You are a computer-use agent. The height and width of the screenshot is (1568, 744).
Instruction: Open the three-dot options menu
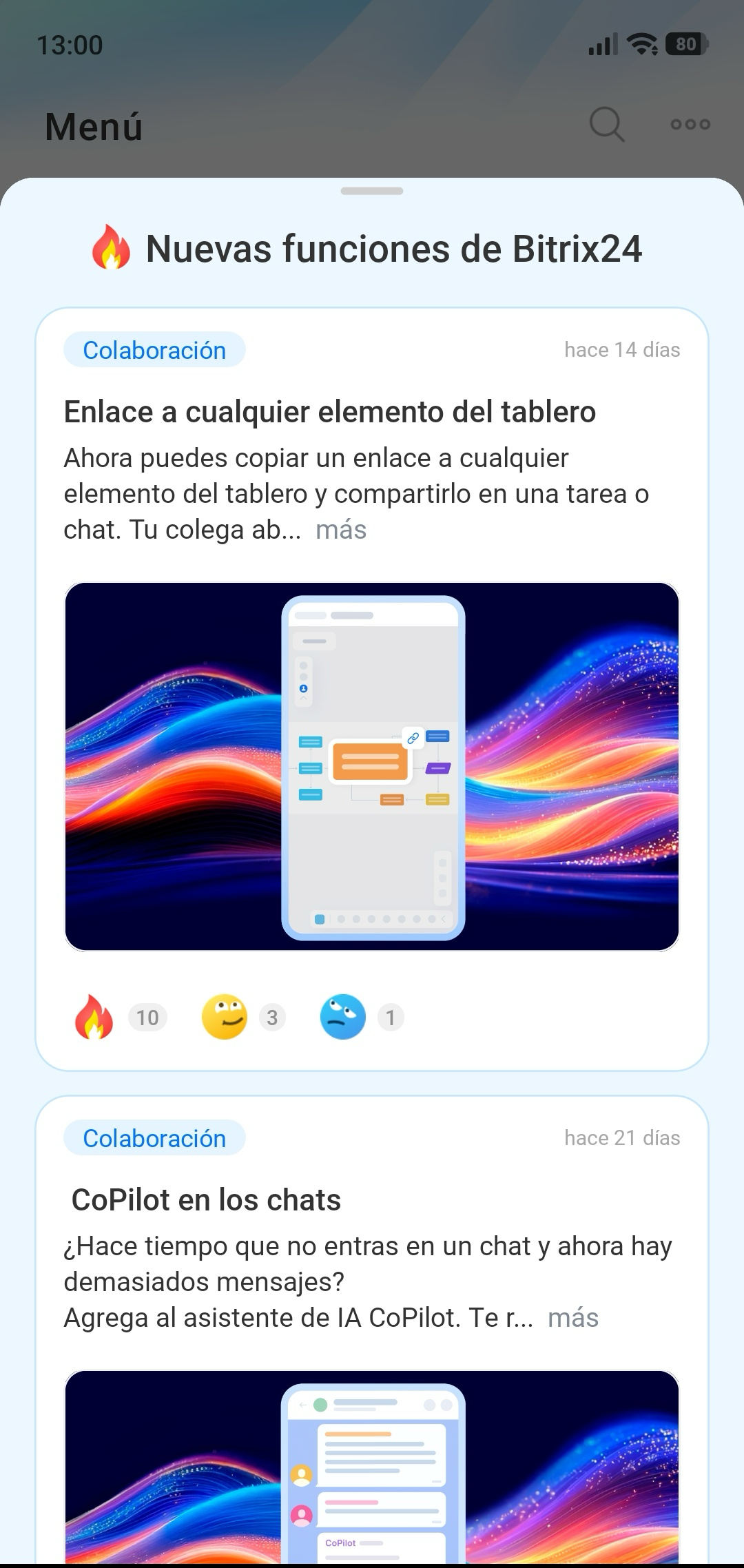click(x=690, y=125)
